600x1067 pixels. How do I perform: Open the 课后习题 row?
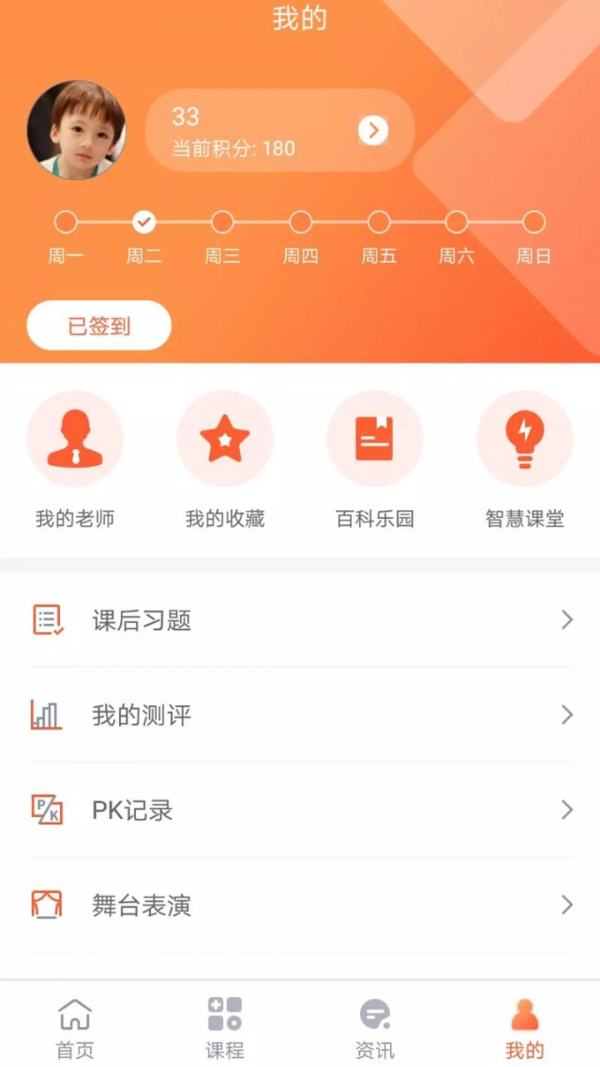(x=300, y=620)
